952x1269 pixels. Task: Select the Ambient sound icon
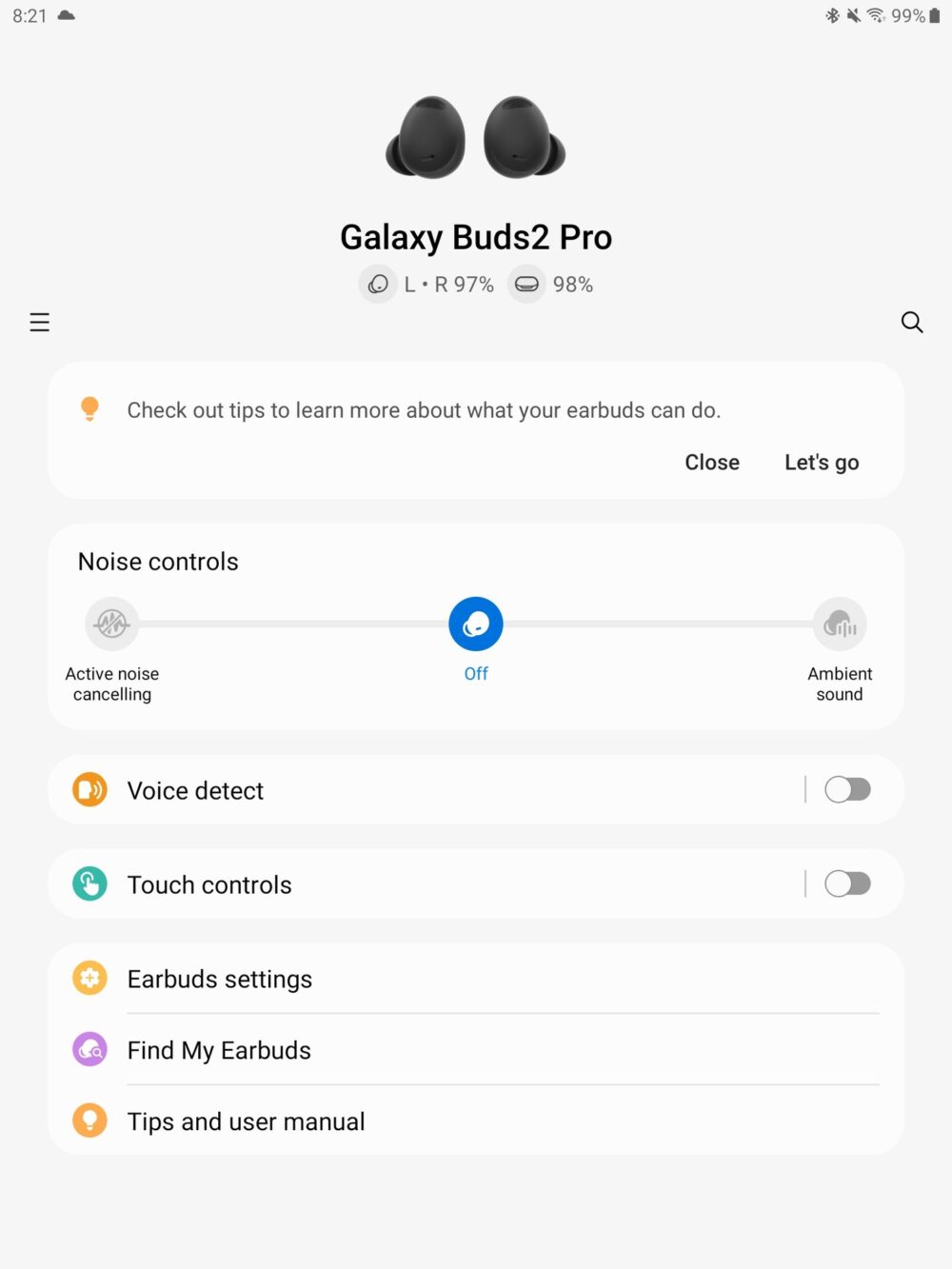coord(841,624)
